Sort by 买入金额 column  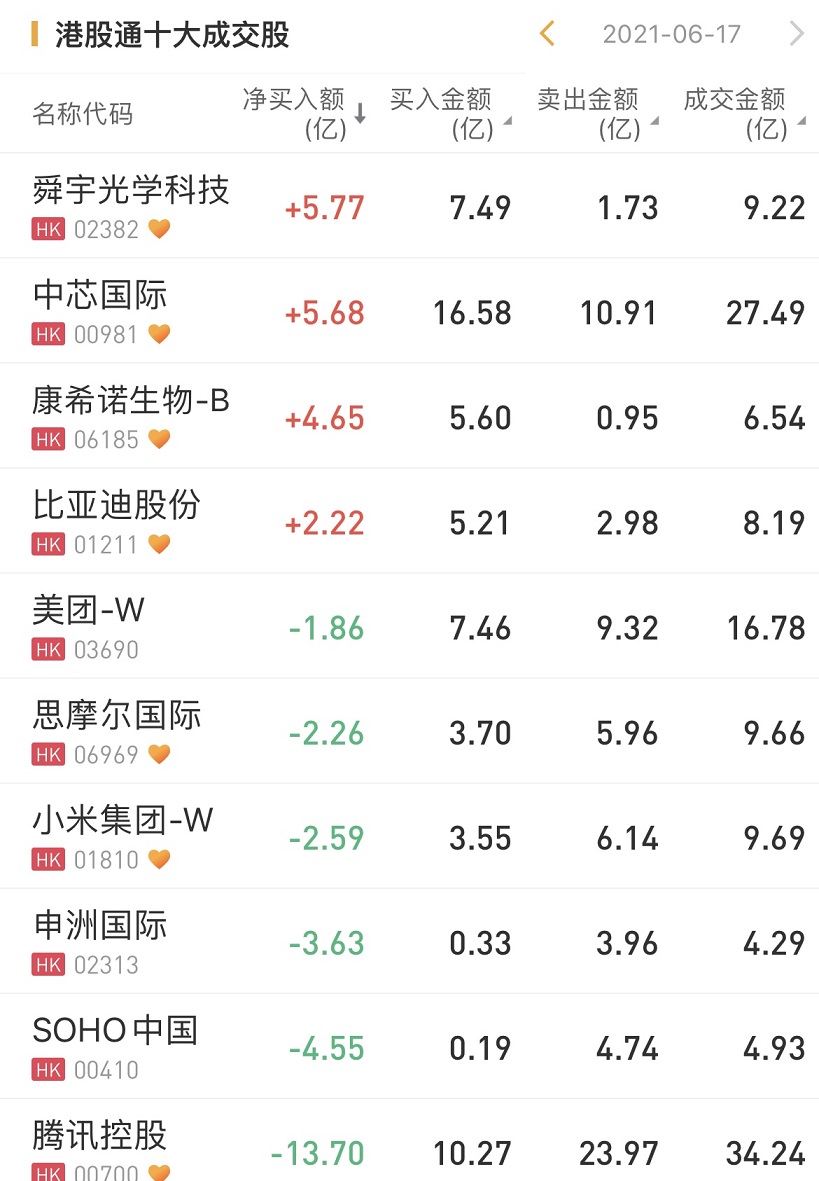point(449,113)
